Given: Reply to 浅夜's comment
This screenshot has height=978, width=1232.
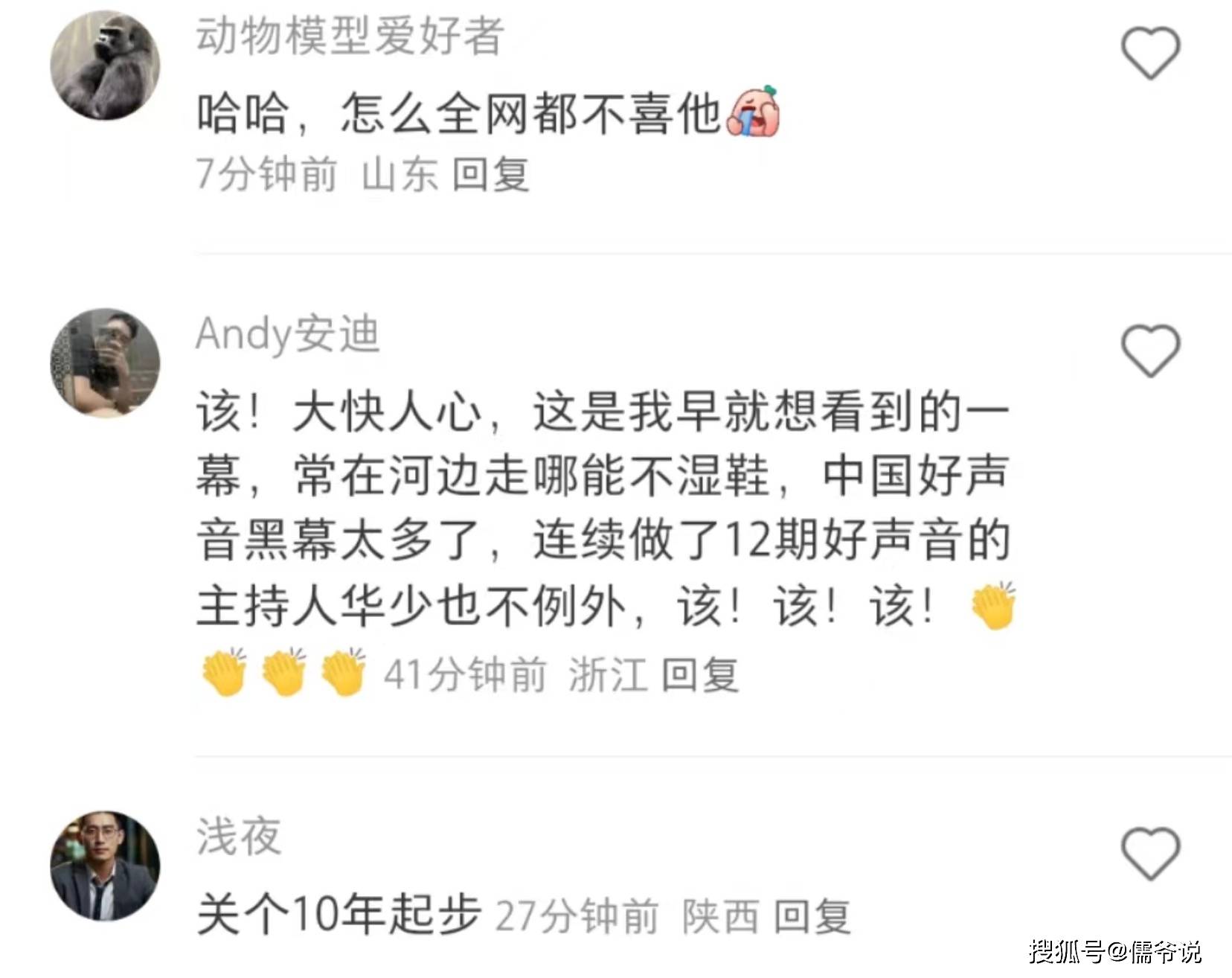Looking at the screenshot, I should (x=812, y=916).
